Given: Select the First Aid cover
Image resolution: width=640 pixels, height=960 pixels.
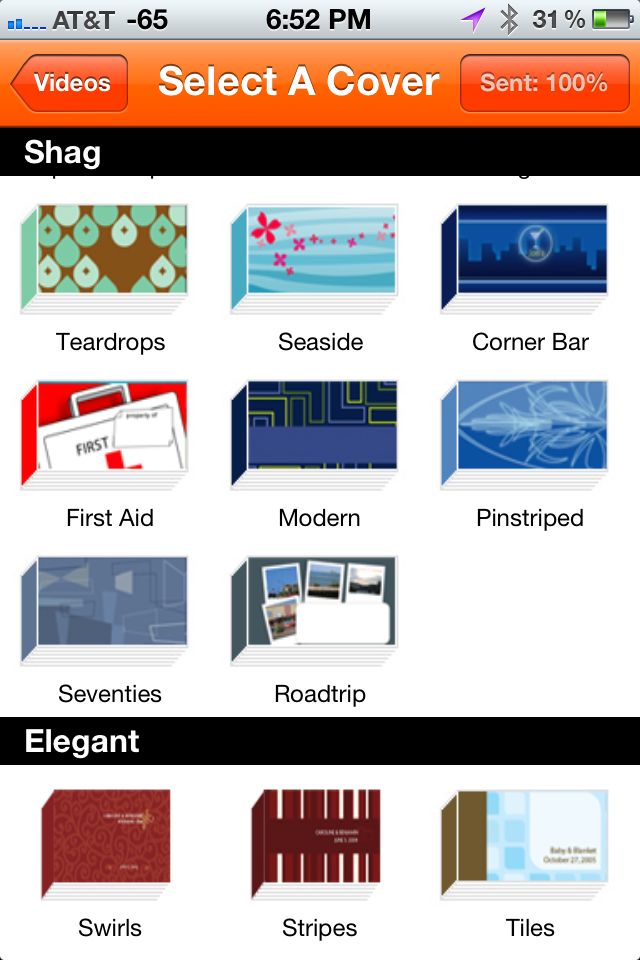Looking at the screenshot, I should (x=105, y=432).
